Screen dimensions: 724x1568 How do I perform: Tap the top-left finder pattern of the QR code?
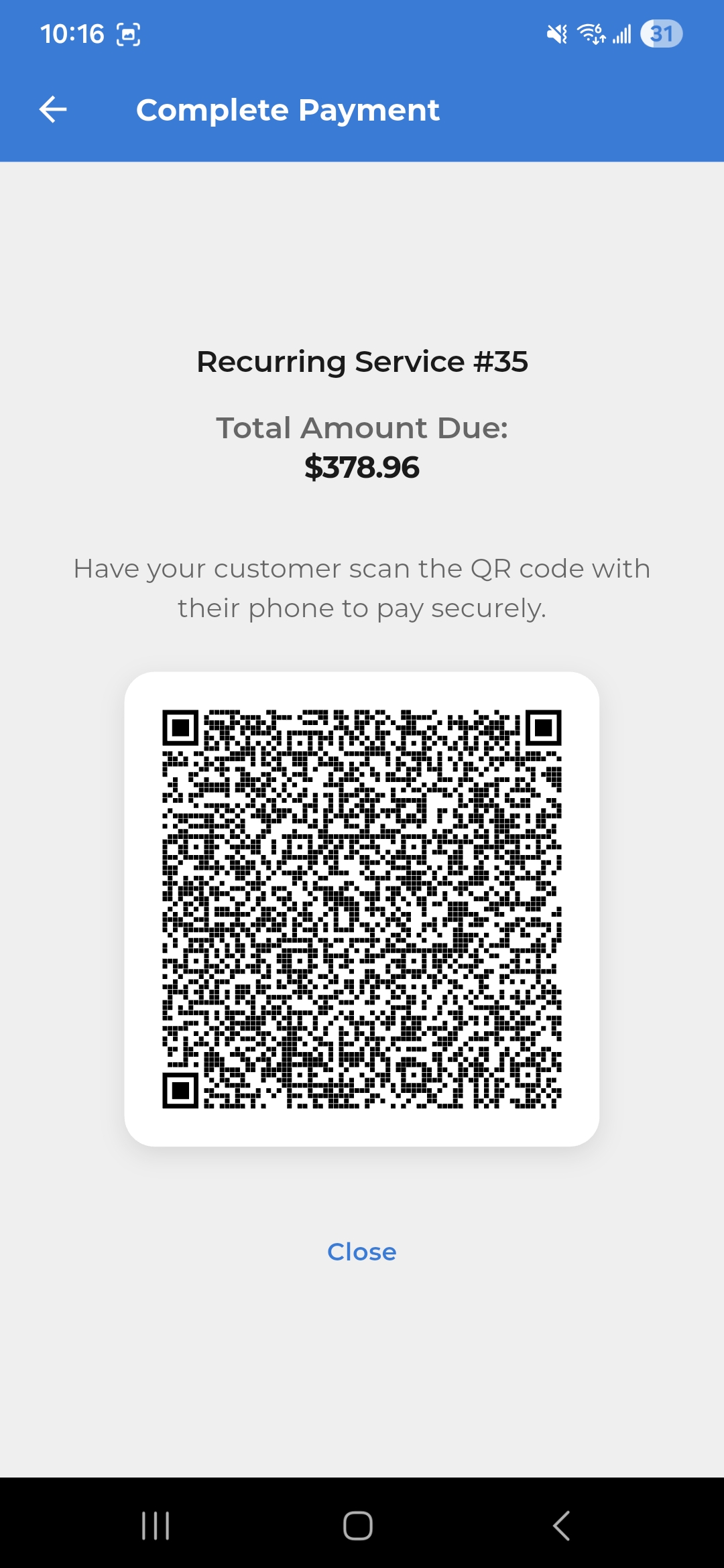click(181, 729)
